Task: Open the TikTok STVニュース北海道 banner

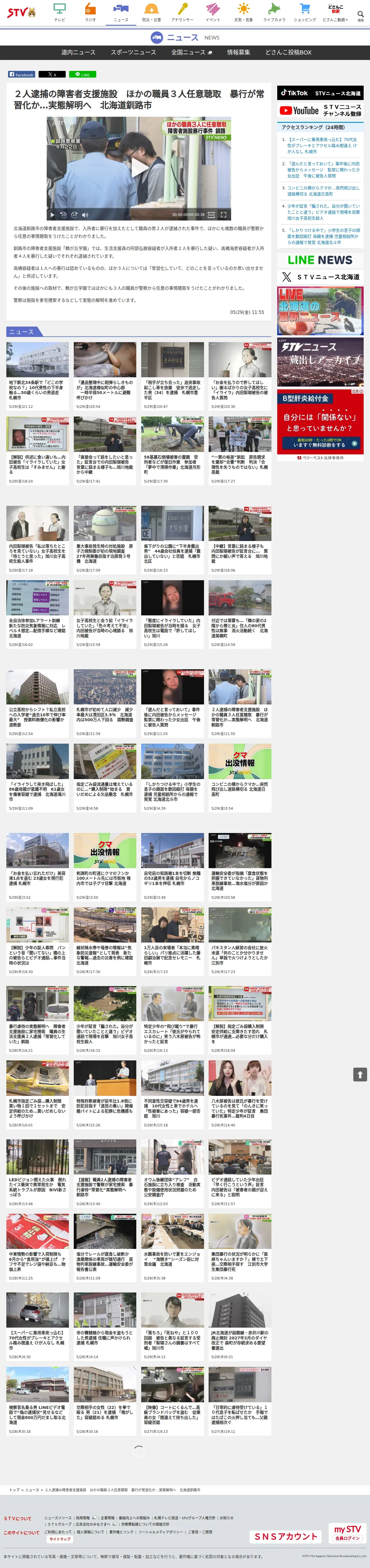Action: [x=320, y=93]
